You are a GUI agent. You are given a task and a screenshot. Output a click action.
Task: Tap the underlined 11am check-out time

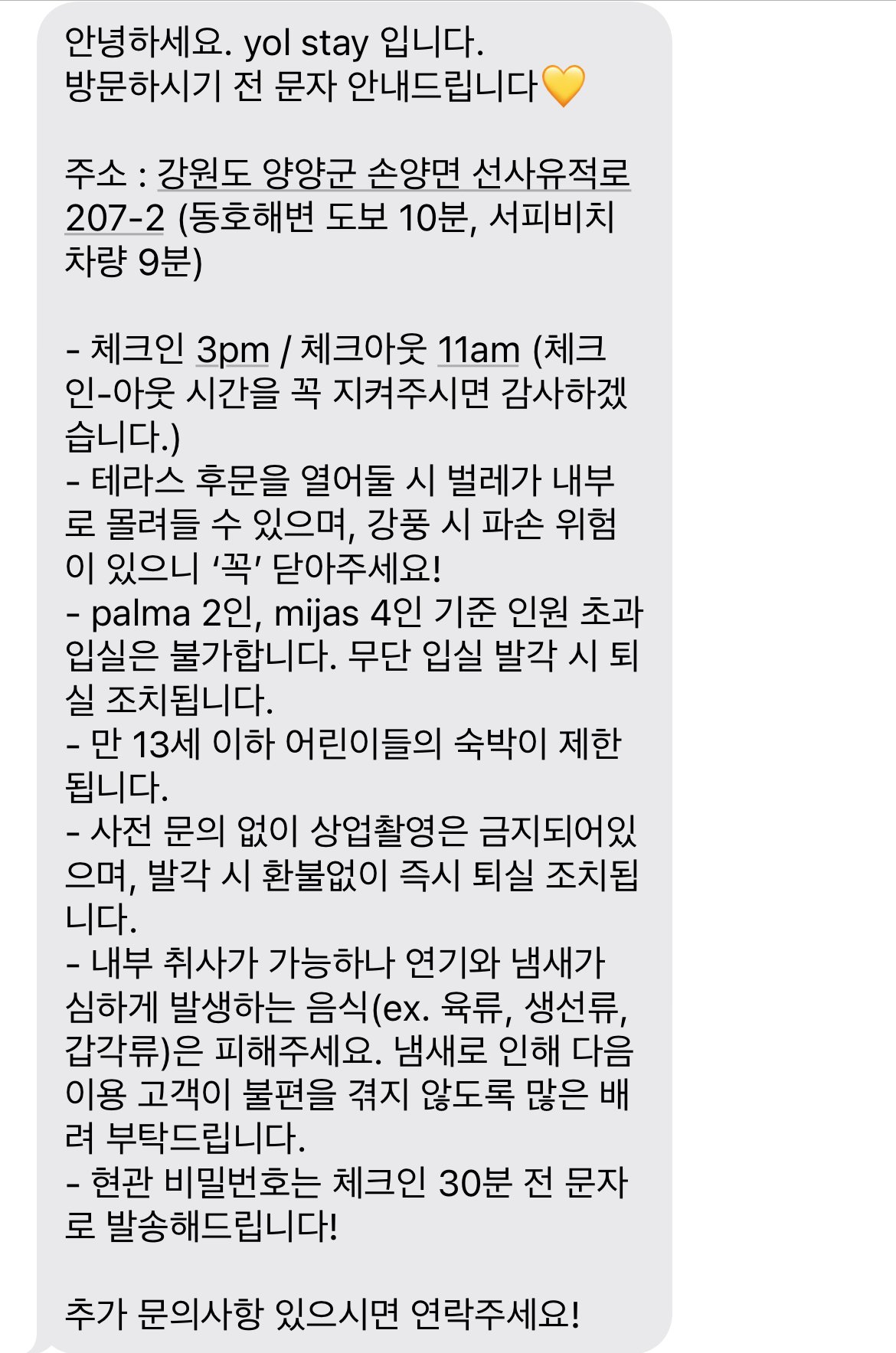click(479, 350)
